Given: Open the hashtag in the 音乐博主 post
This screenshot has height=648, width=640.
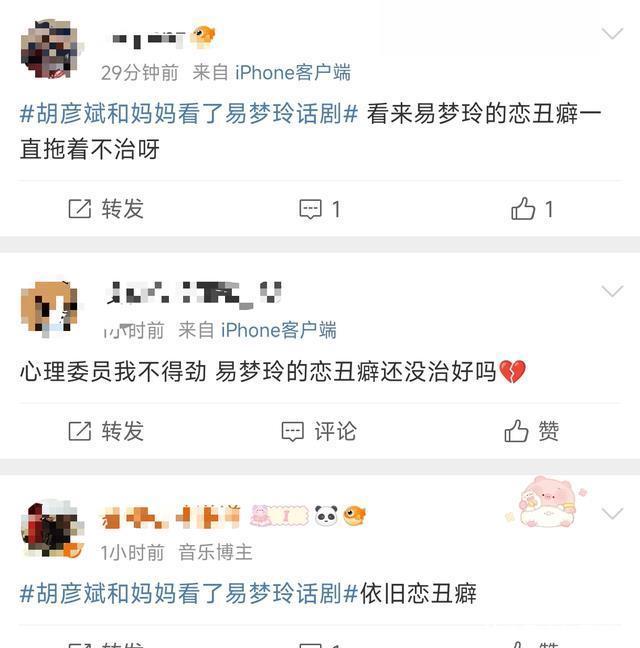Looking at the screenshot, I should click(189, 593).
